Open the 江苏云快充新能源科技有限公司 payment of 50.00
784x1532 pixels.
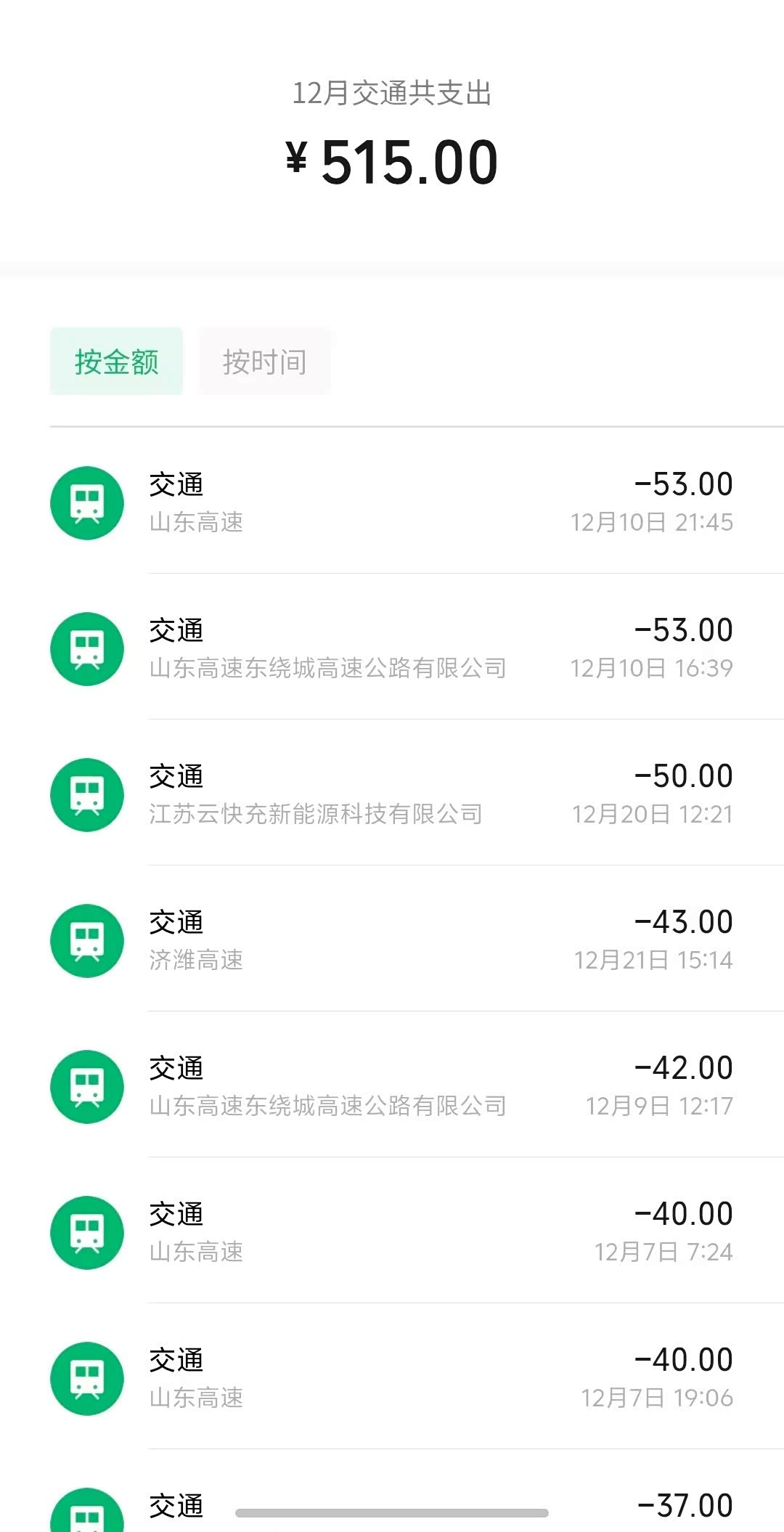(x=392, y=794)
